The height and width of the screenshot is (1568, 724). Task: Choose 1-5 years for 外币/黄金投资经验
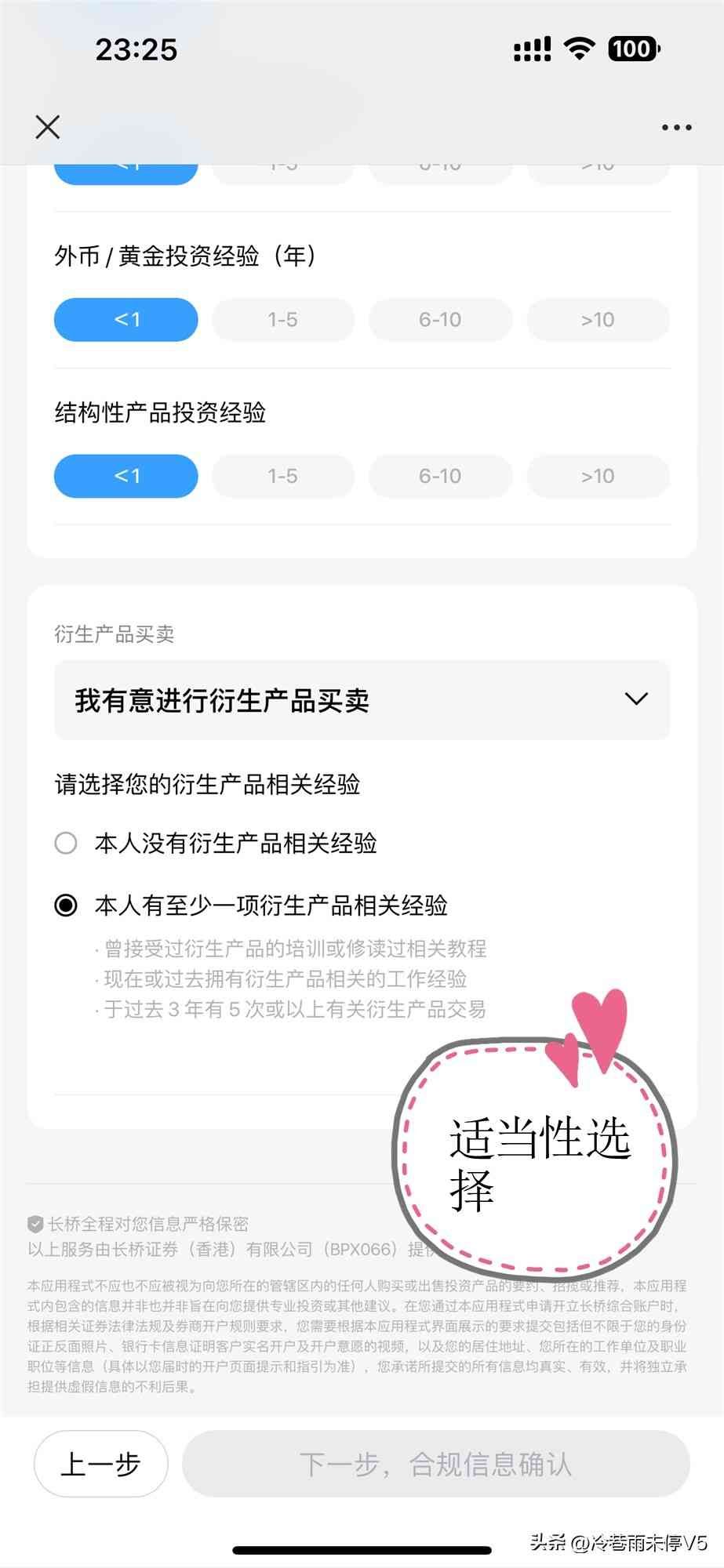click(x=282, y=320)
